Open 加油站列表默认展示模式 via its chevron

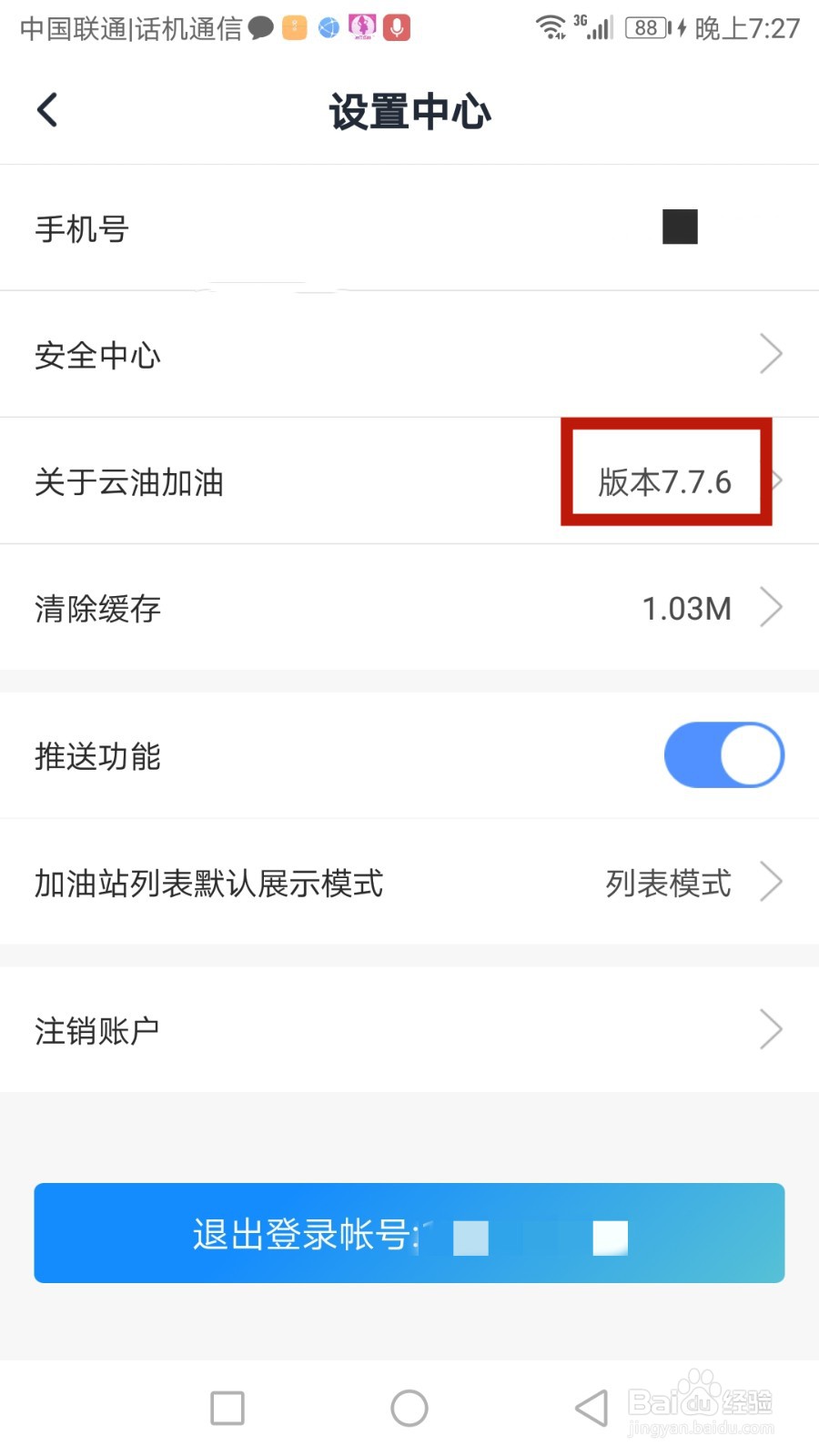tap(771, 882)
